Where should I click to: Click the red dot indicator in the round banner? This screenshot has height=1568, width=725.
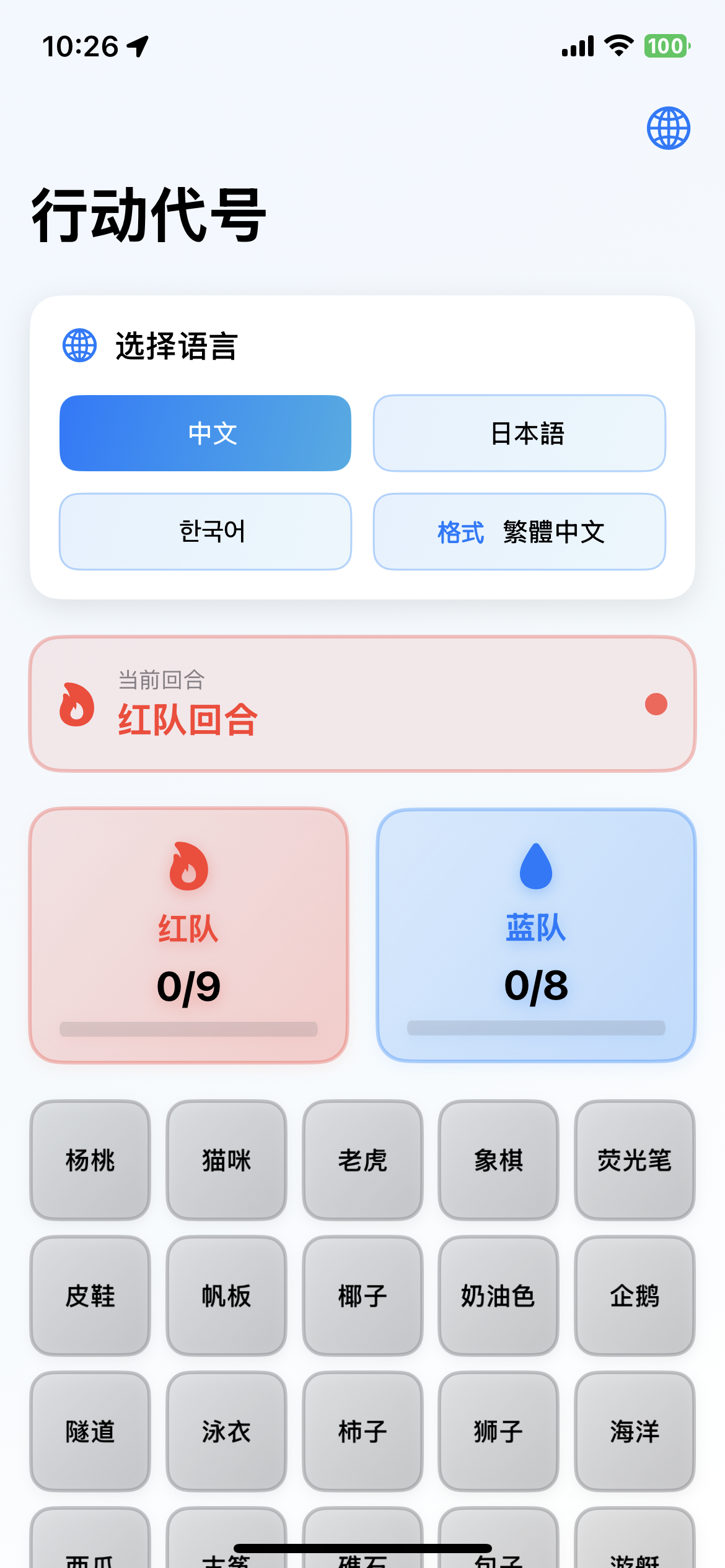(x=656, y=703)
